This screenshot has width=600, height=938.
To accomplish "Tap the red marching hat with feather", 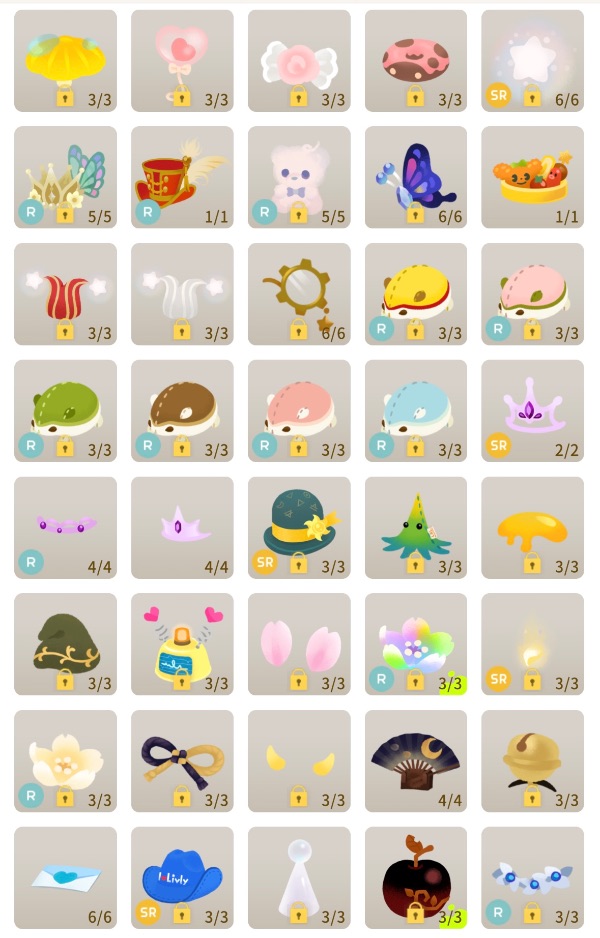I will (182, 177).
